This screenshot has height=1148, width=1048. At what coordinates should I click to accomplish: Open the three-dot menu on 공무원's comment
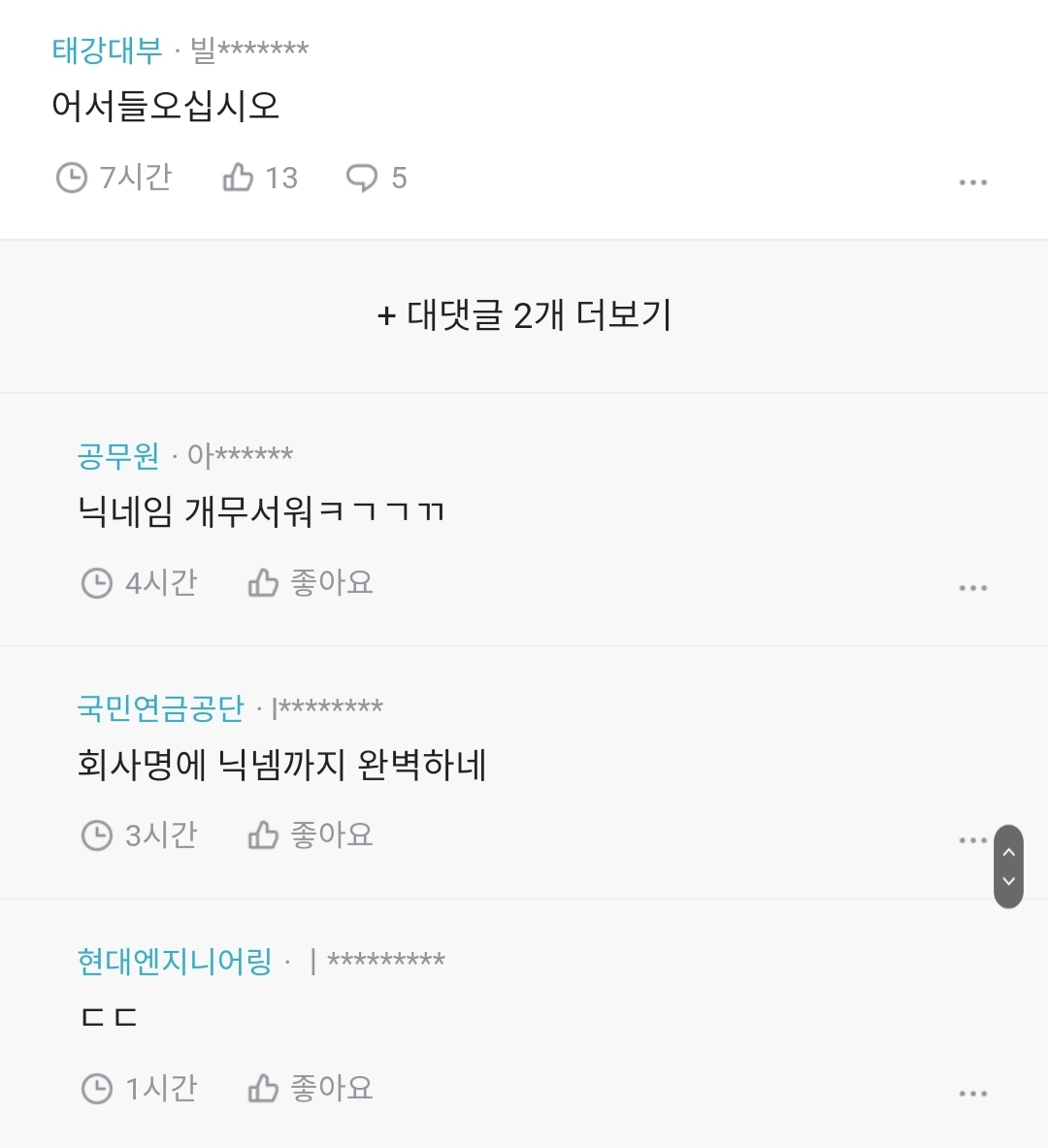tap(974, 586)
